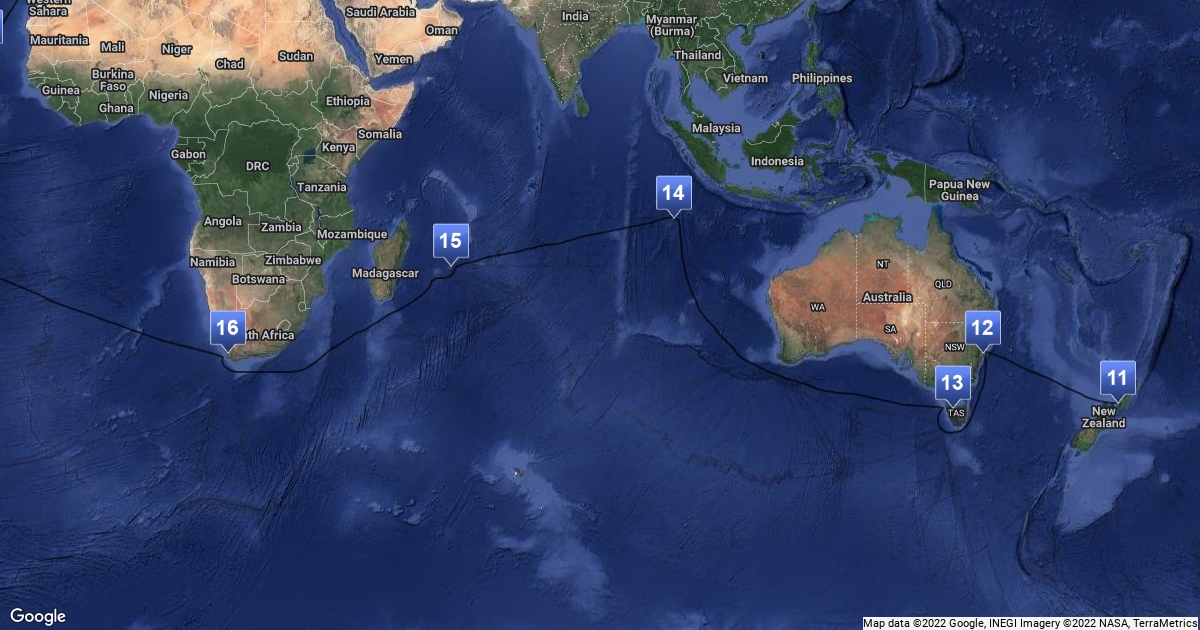The image size is (1200, 630).
Task: Open marker 12 on Australia's east coast
Action: (982, 327)
